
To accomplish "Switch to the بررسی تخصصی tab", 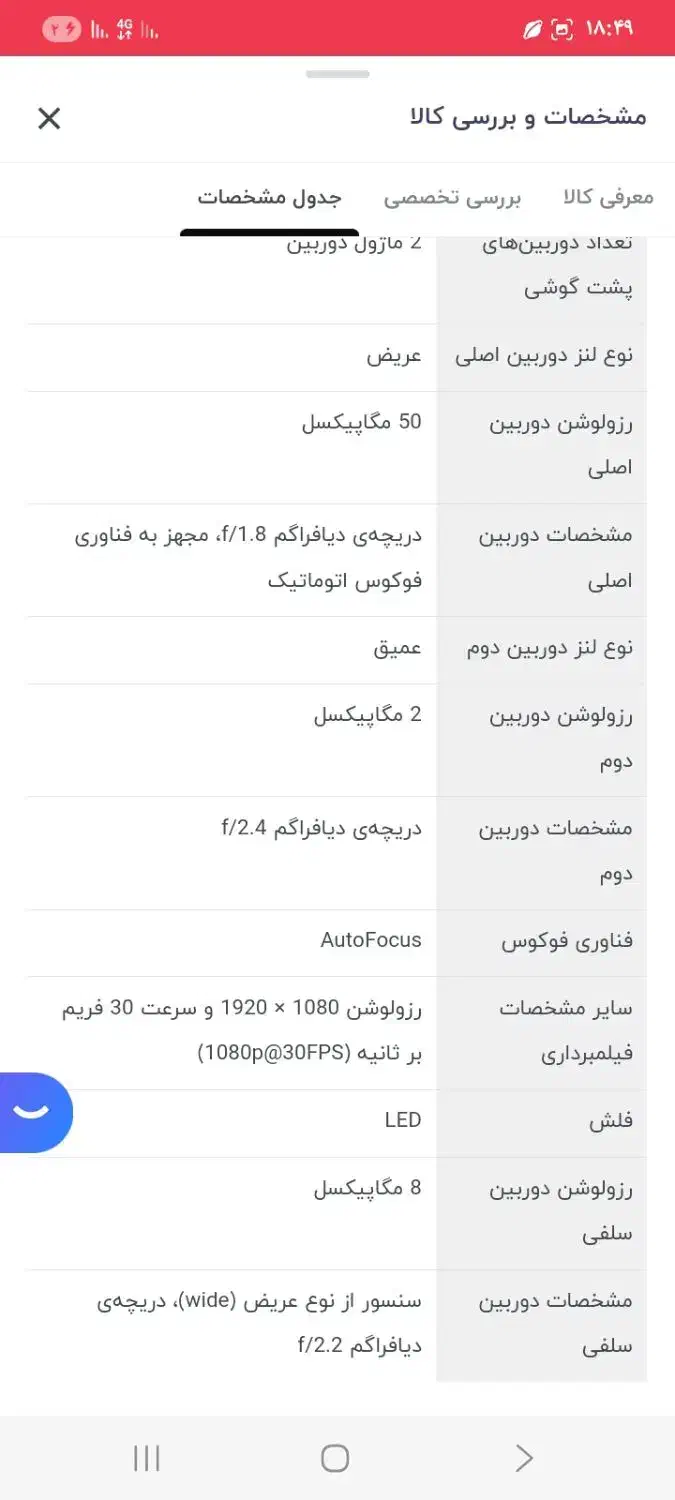I will point(452,197).
